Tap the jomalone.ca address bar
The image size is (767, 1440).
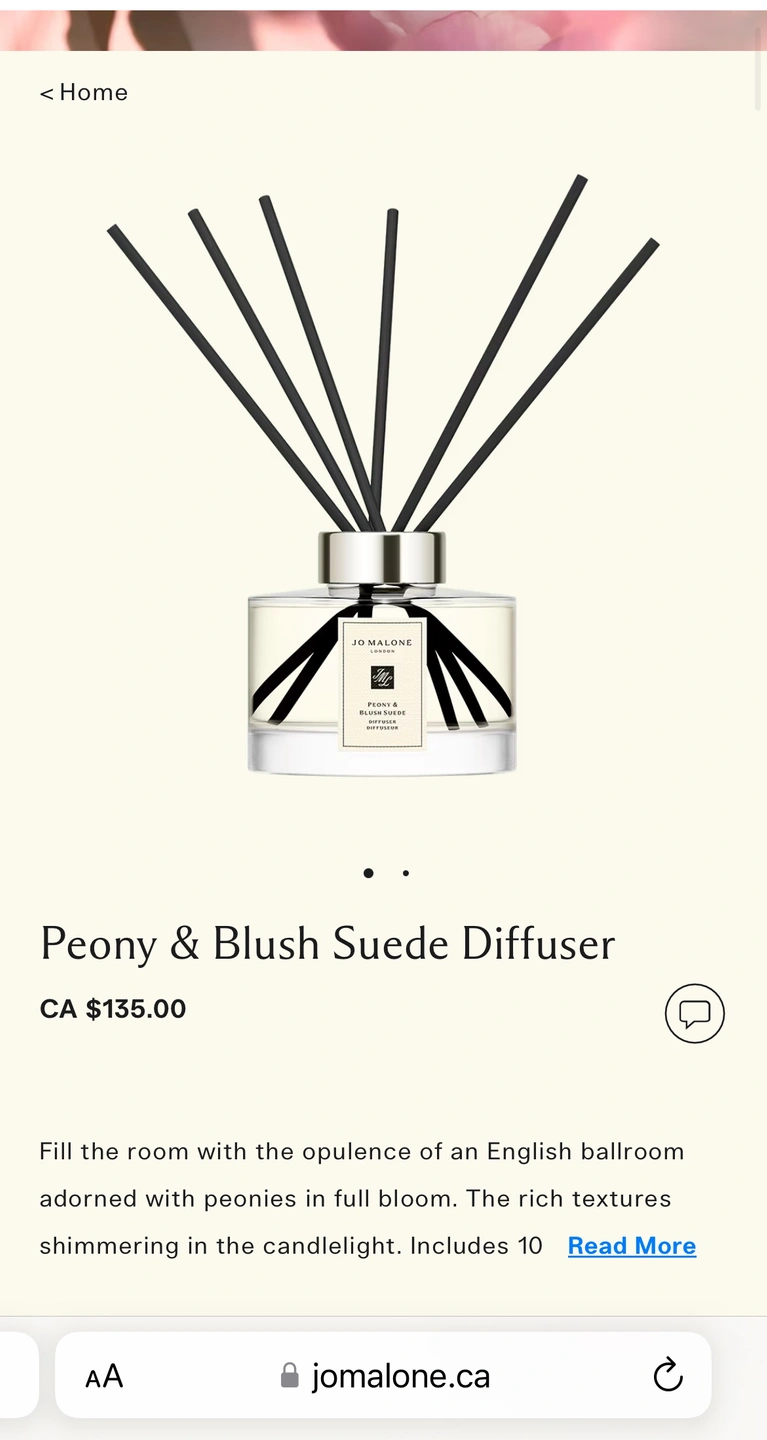(x=400, y=1376)
